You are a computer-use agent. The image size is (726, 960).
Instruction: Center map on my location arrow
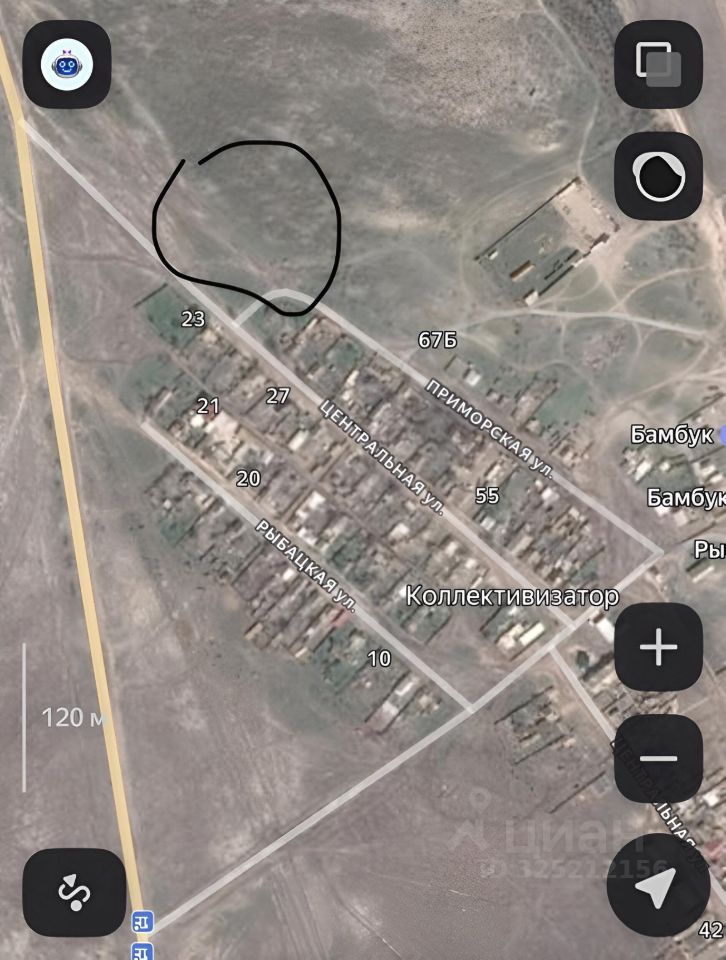[x=658, y=885]
